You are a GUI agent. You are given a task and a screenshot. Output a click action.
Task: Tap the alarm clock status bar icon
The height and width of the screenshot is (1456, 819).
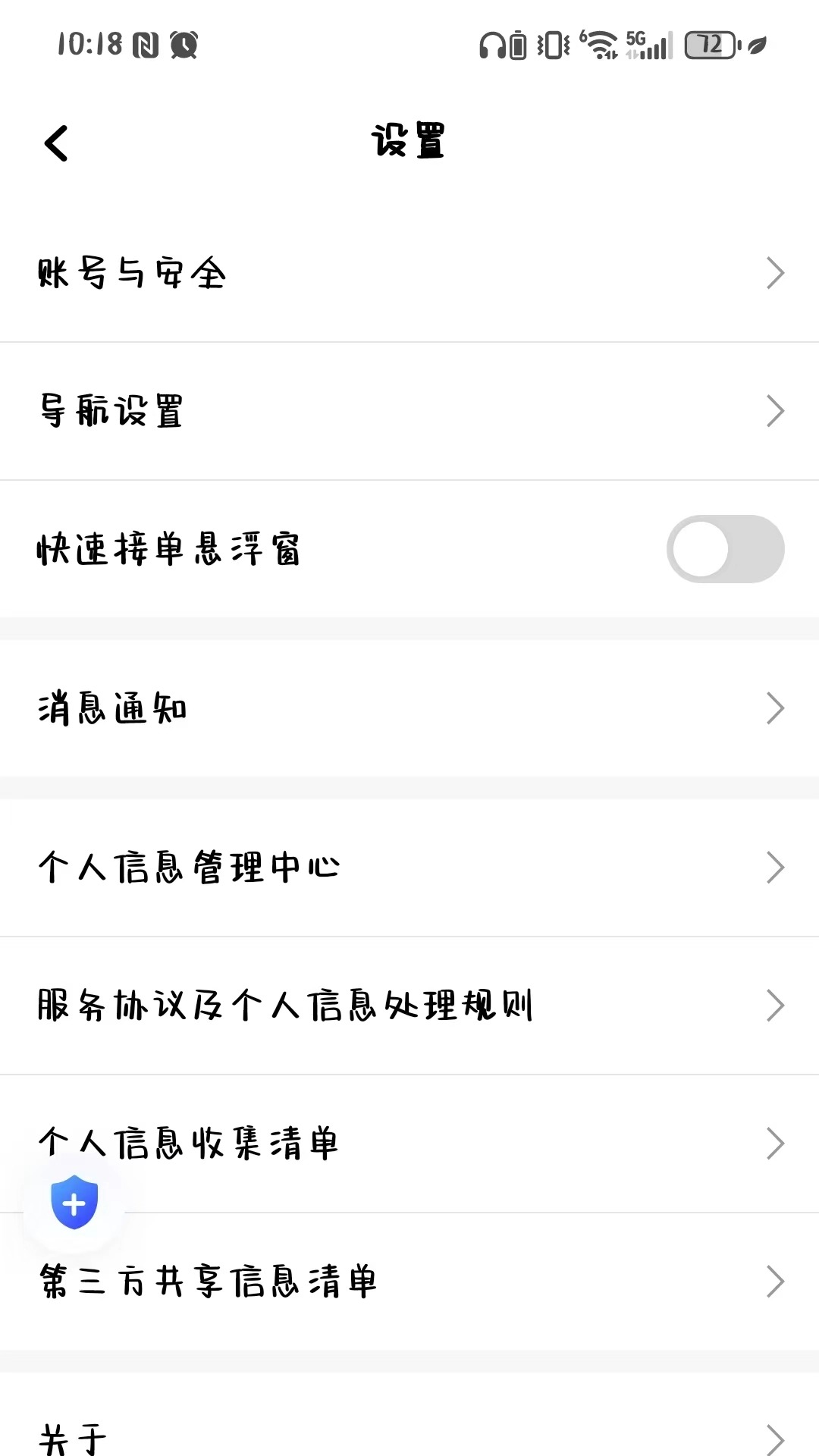pyautogui.click(x=182, y=45)
